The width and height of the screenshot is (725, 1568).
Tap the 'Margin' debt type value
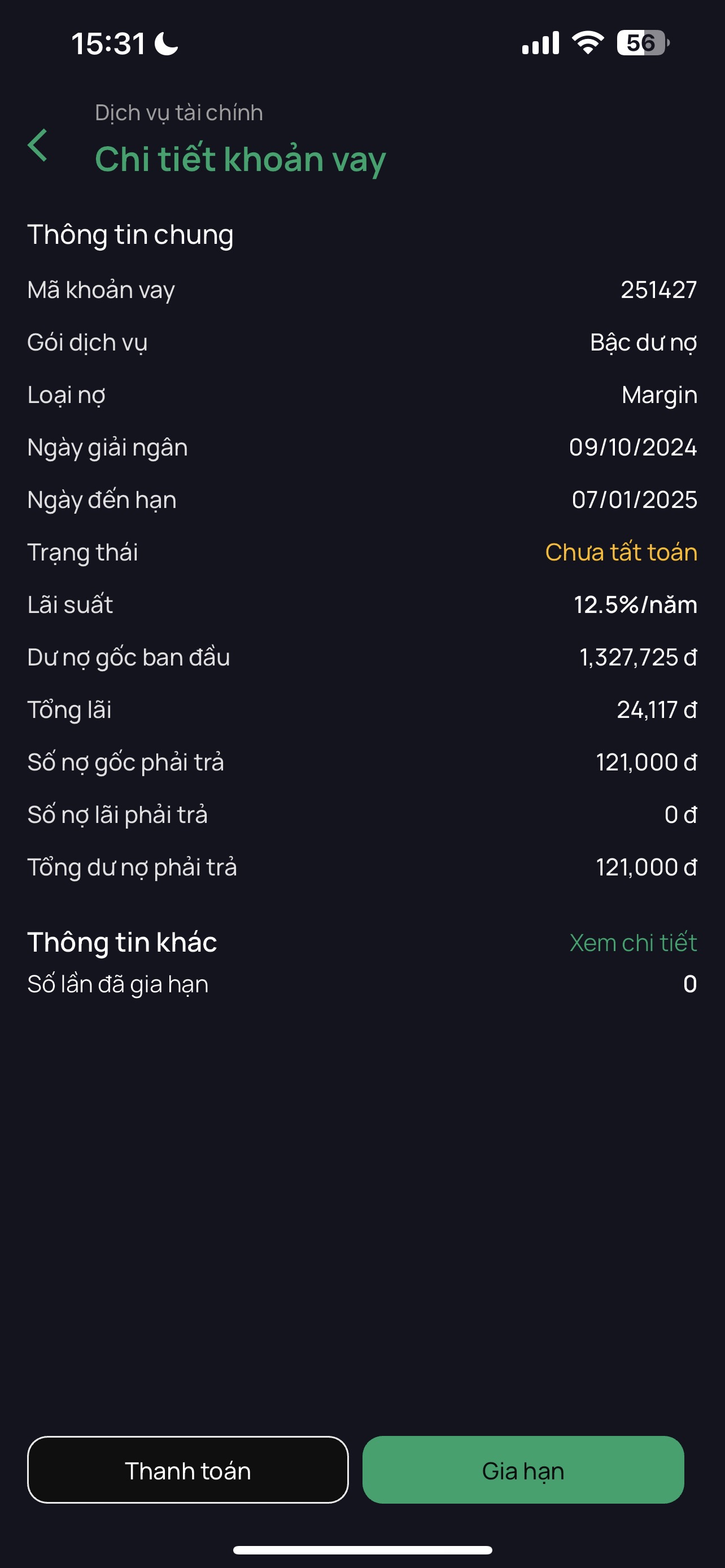pyautogui.click(x=660, y=395)
